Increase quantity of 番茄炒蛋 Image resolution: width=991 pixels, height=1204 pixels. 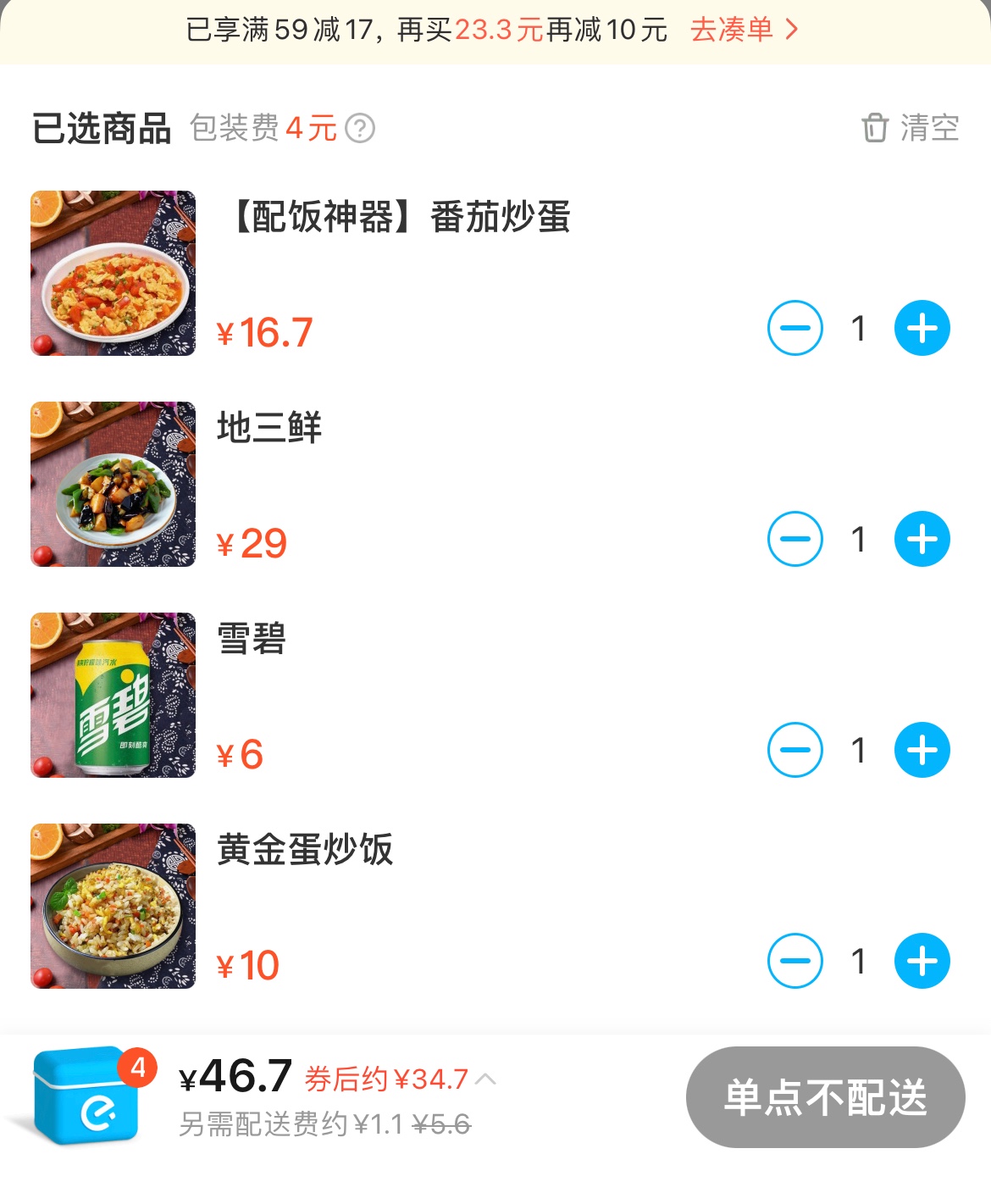pos(922,328)
